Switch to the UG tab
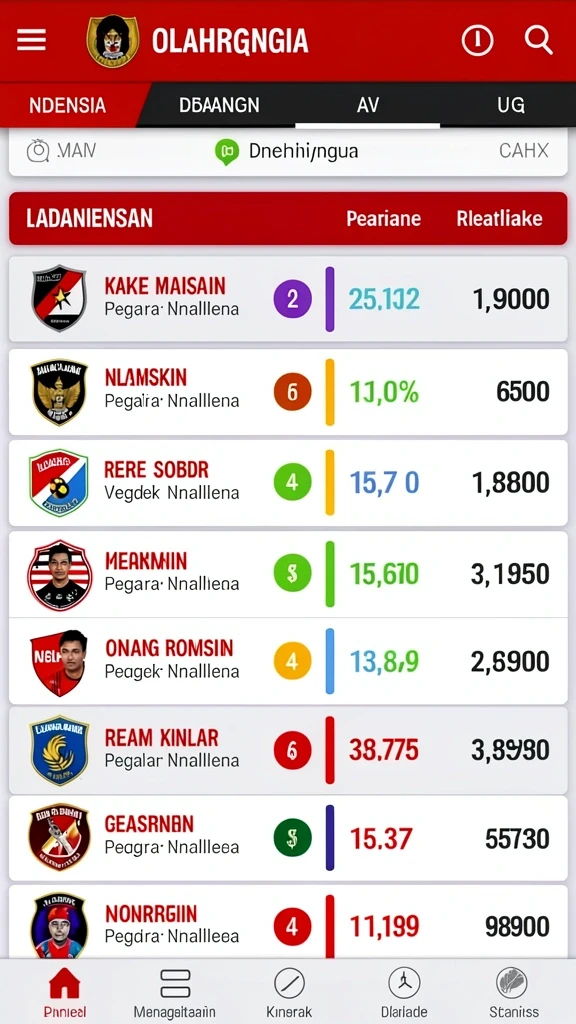This screenshot has width=576, height=1024. tap(510, 104)
